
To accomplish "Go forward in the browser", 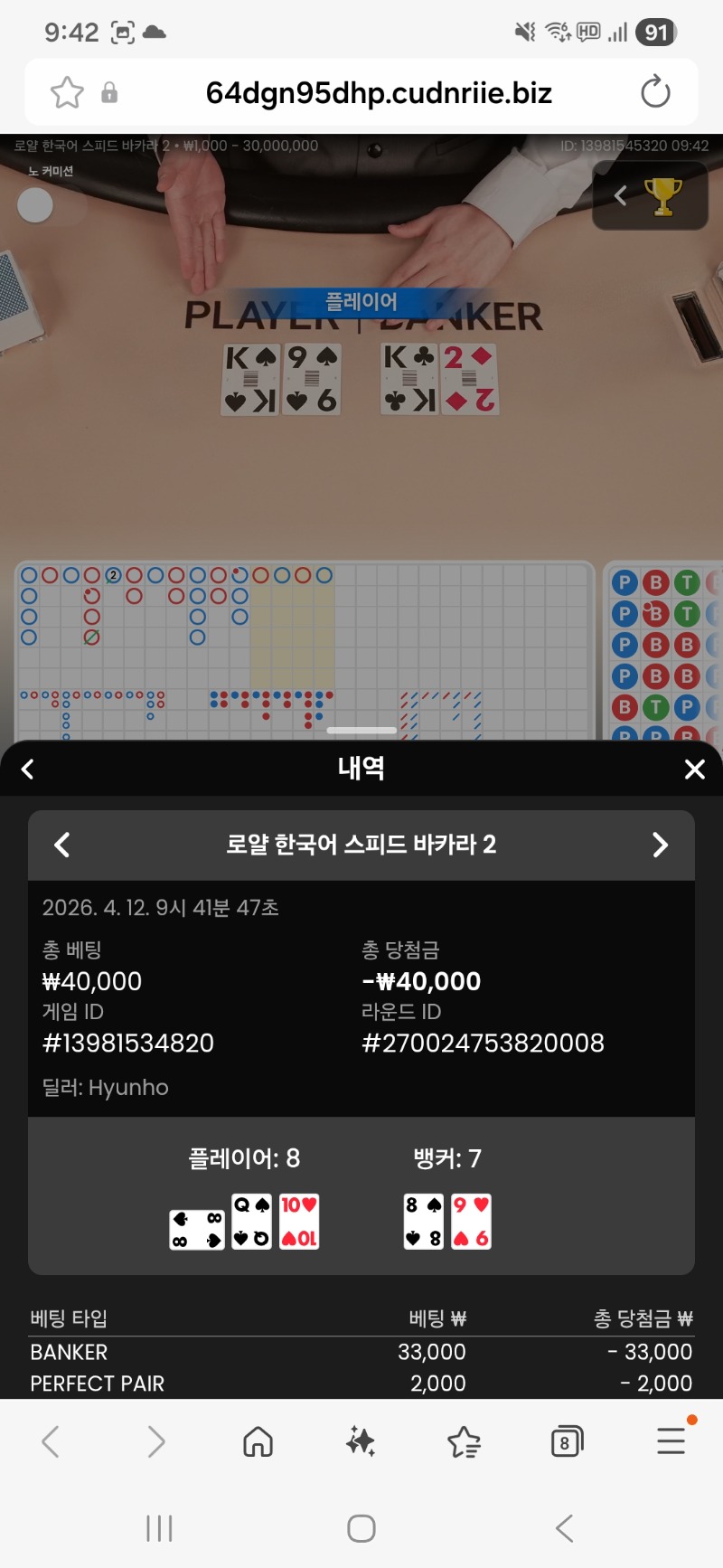I will click(x=155, y=1441).
